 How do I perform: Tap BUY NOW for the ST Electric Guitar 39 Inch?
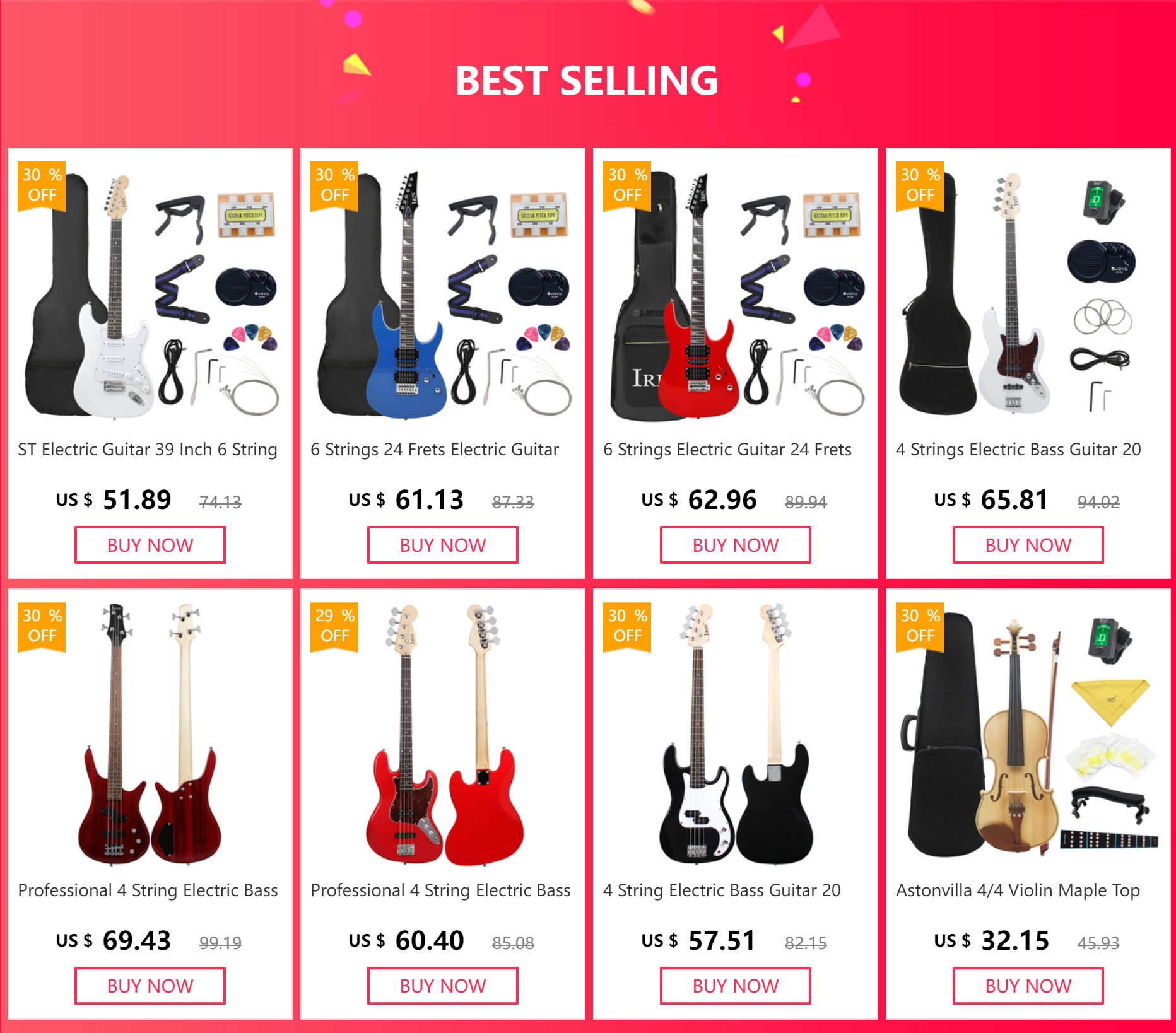coord(150,545)
